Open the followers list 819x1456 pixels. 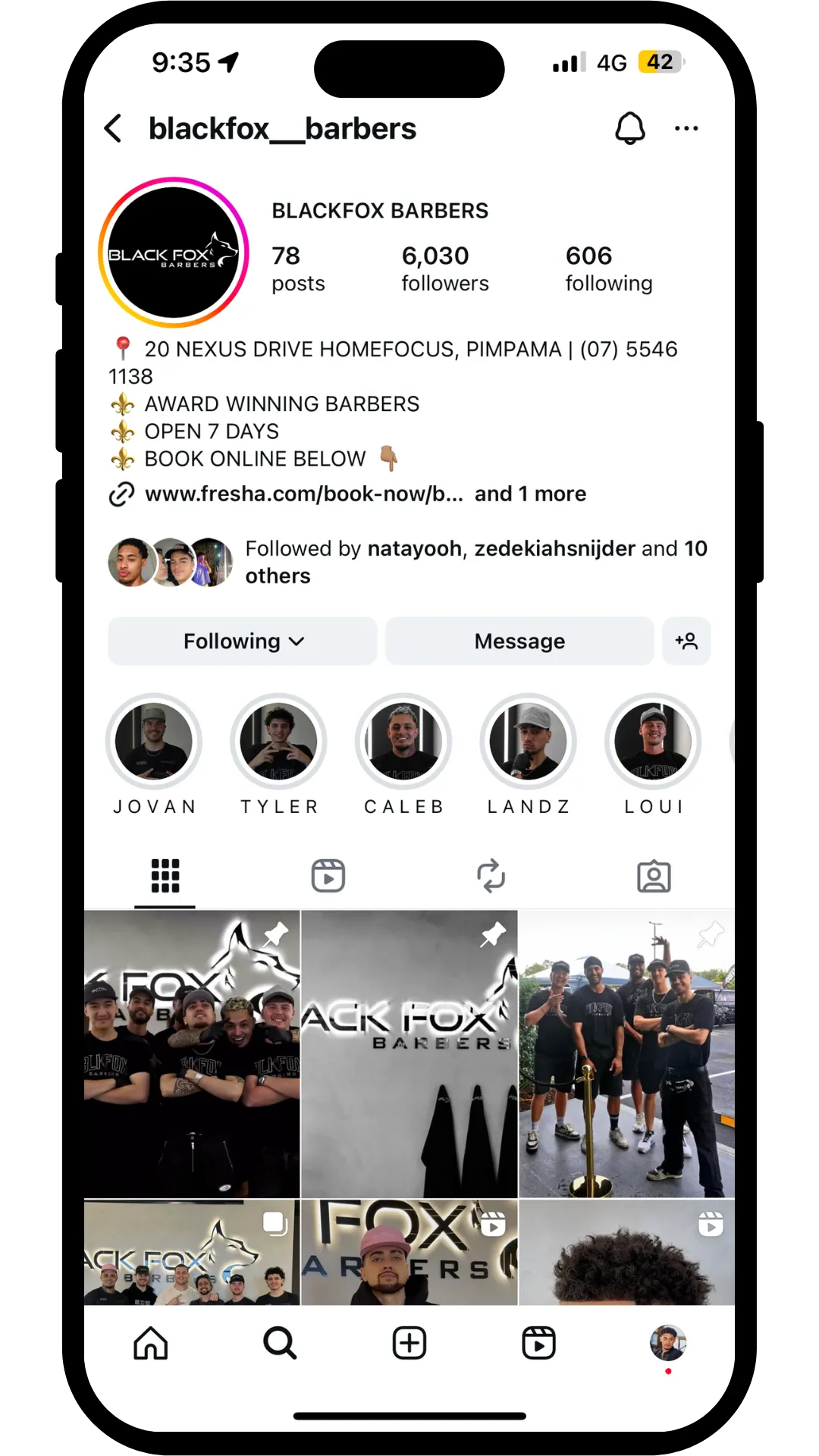pos(445,268)
